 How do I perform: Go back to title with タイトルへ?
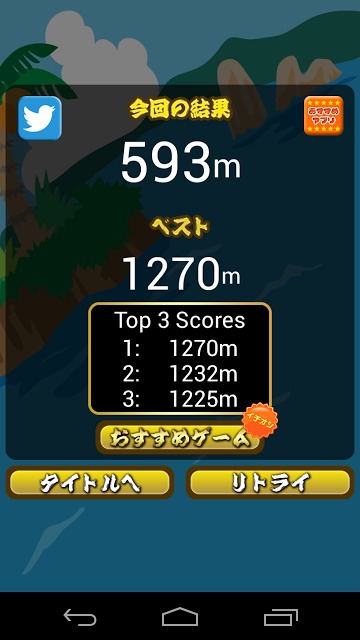tap(90, 483)
